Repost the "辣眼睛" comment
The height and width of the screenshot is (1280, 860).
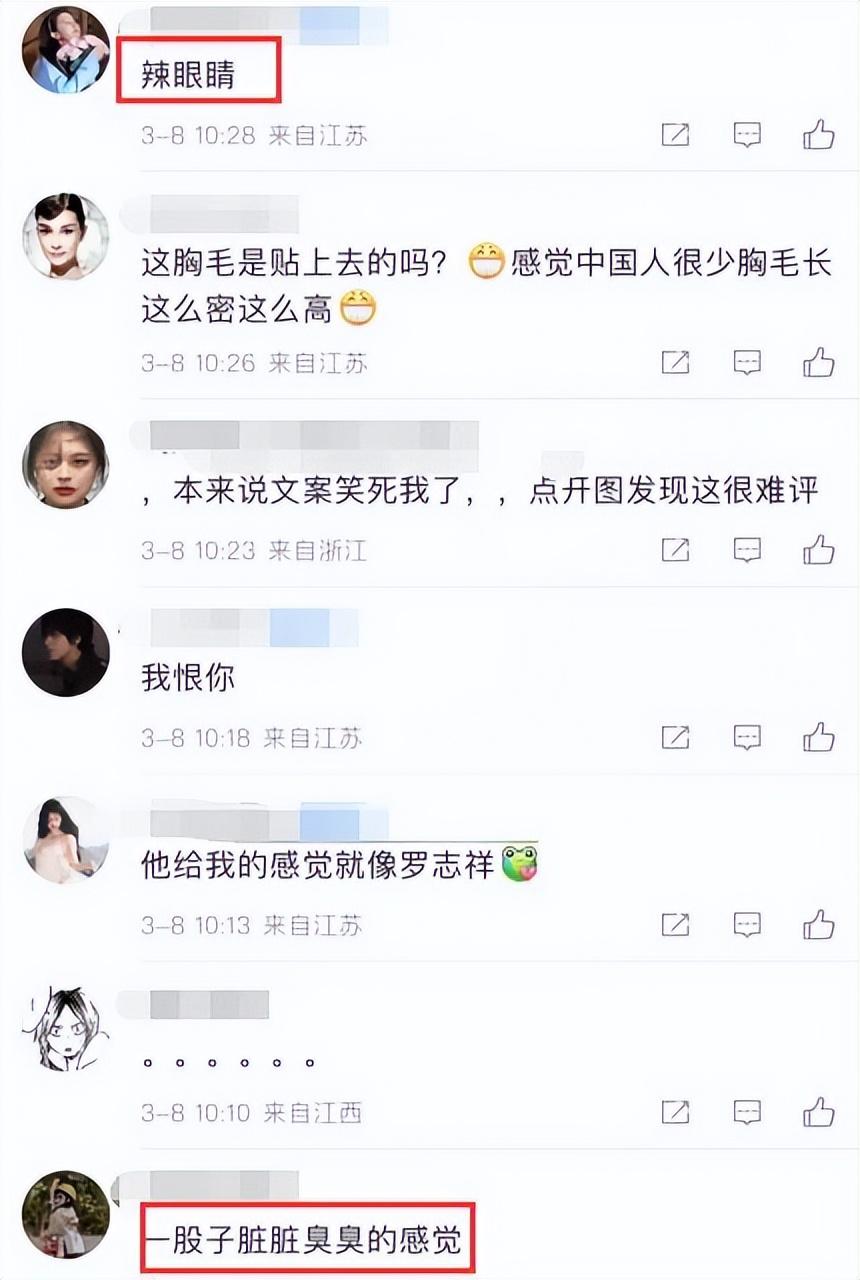676,134
